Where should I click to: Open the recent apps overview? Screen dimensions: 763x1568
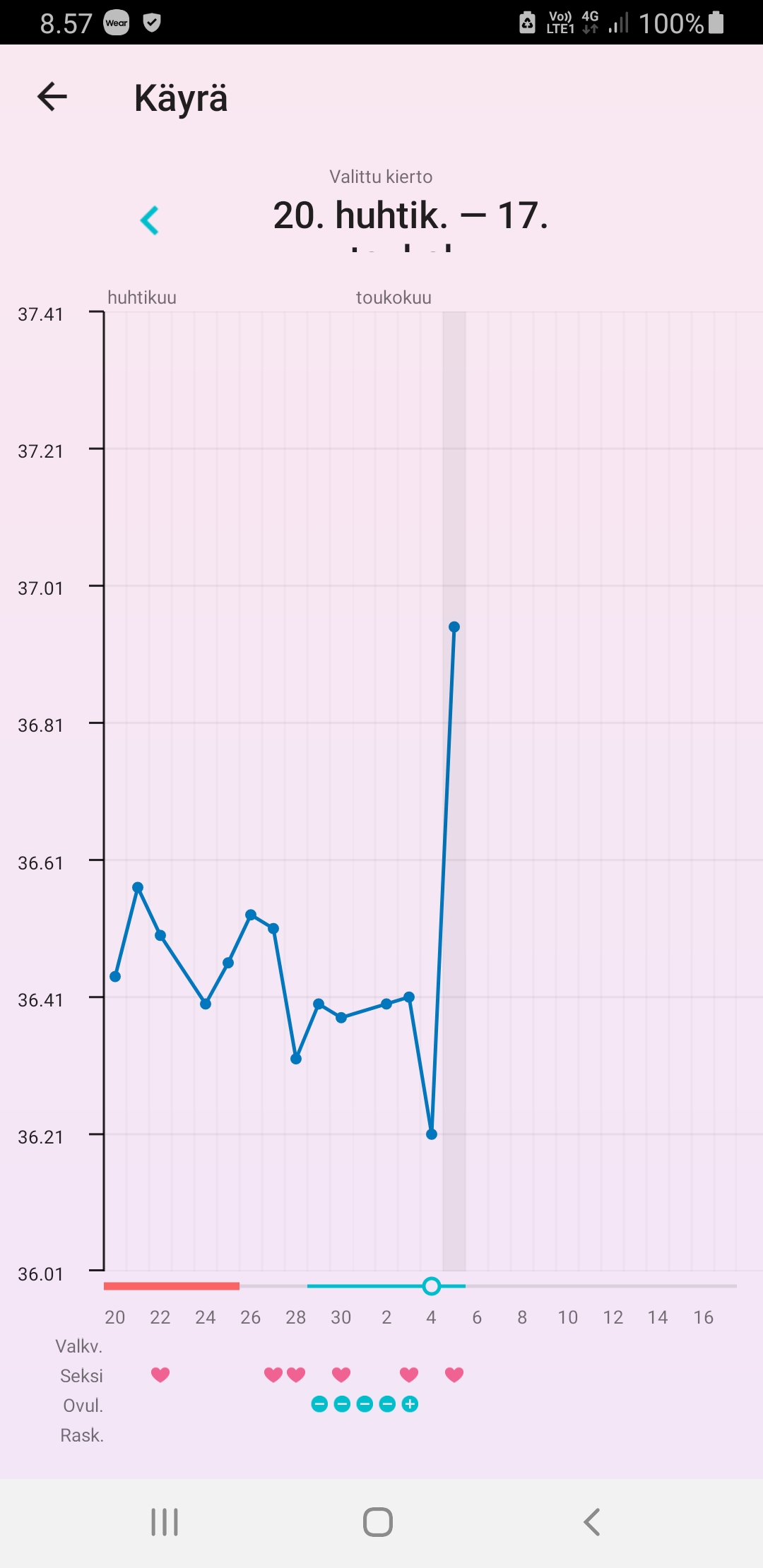(165, 1522)
